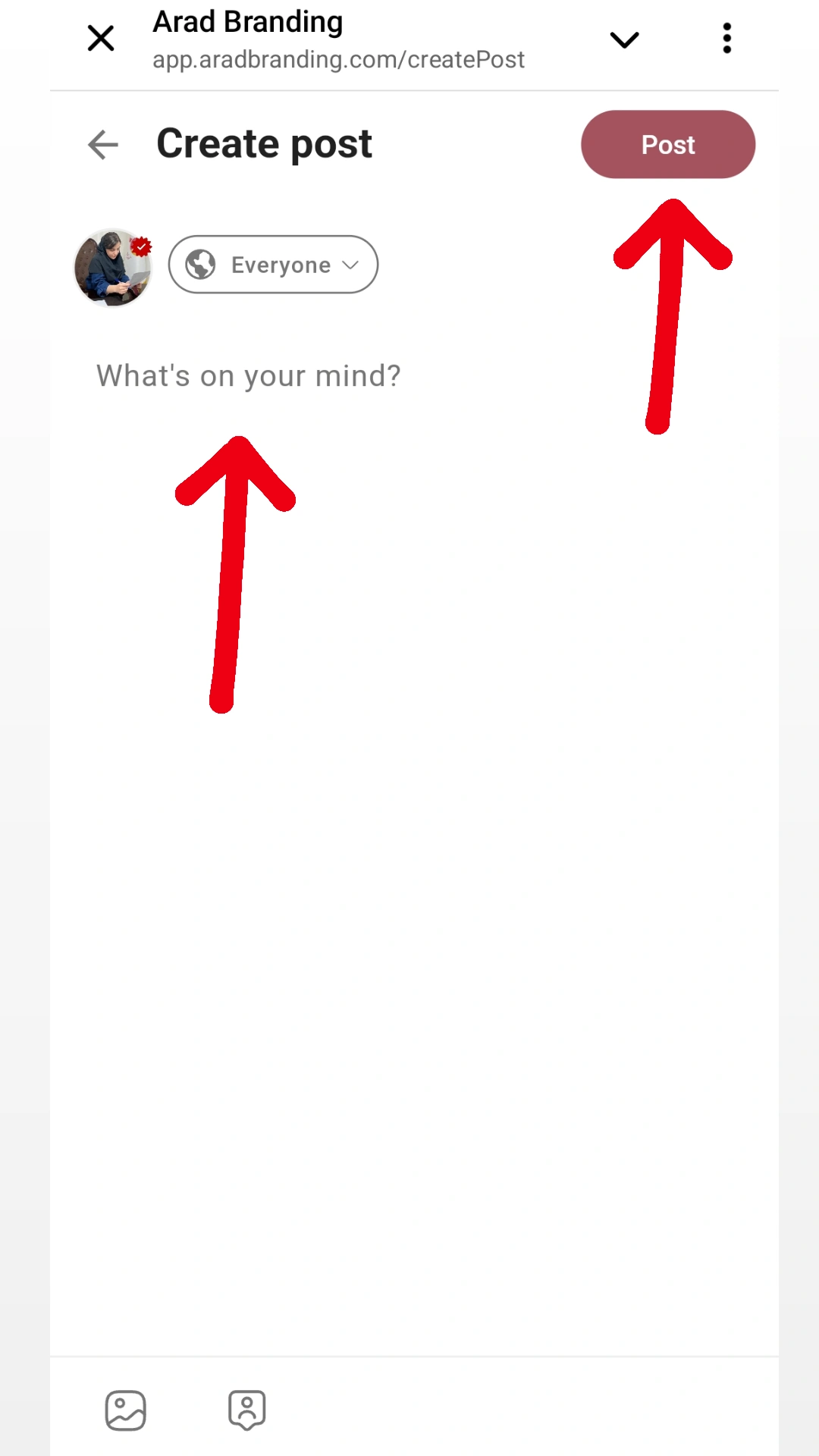Publish with the Post button

tap(667, 145)
